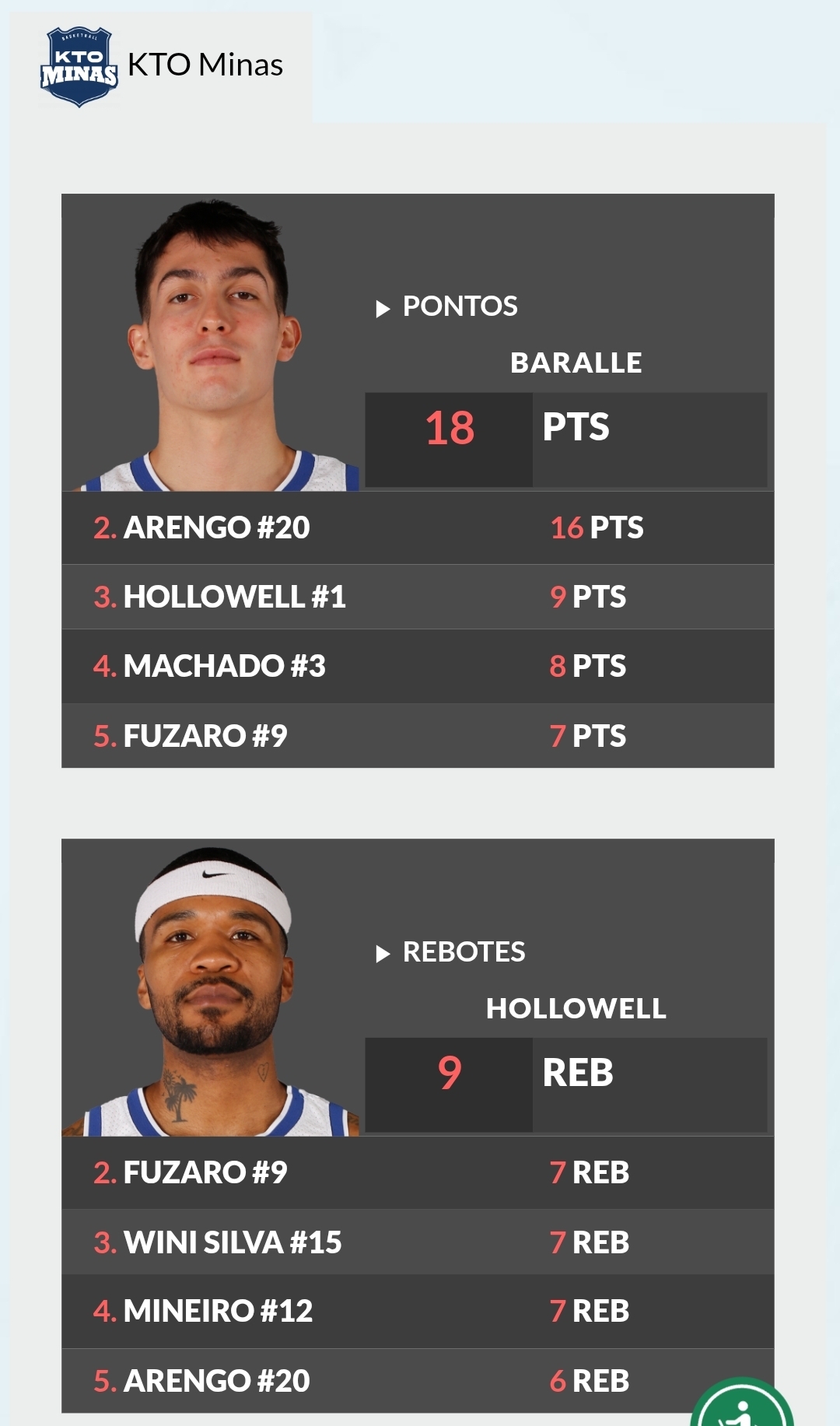Open the green accessibility button

click(x=742, y=1404)
